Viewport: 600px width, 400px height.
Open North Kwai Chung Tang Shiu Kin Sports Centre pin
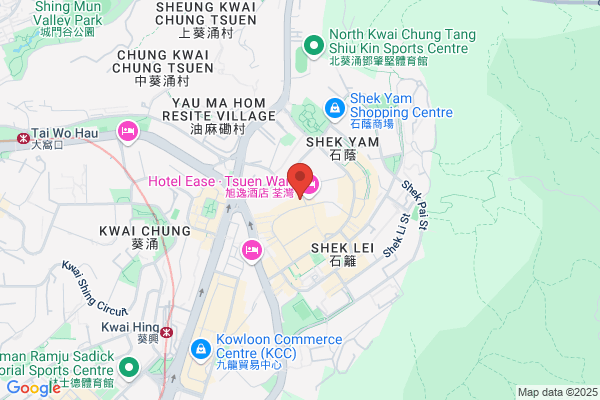tap(314, 47)
